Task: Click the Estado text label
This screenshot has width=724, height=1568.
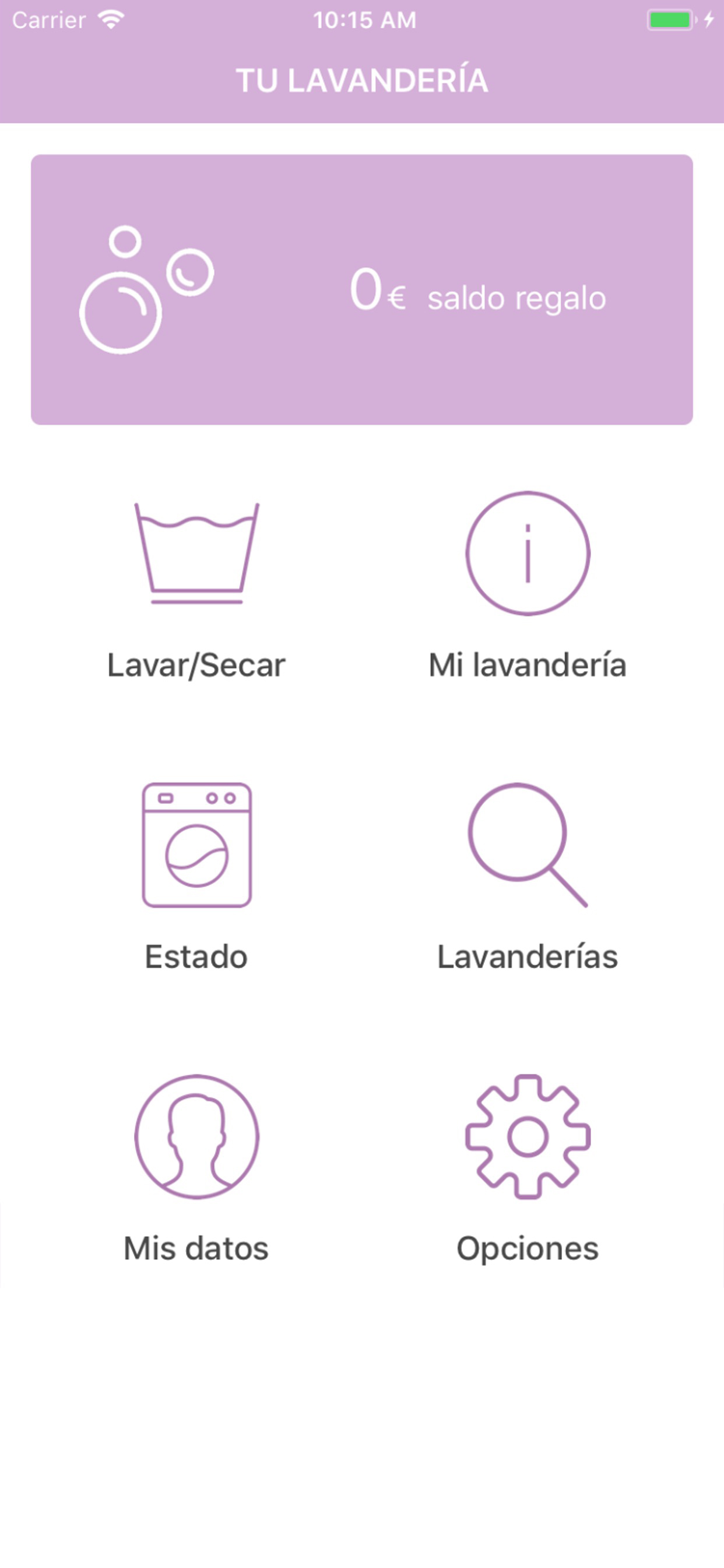Action: [196, 957]
